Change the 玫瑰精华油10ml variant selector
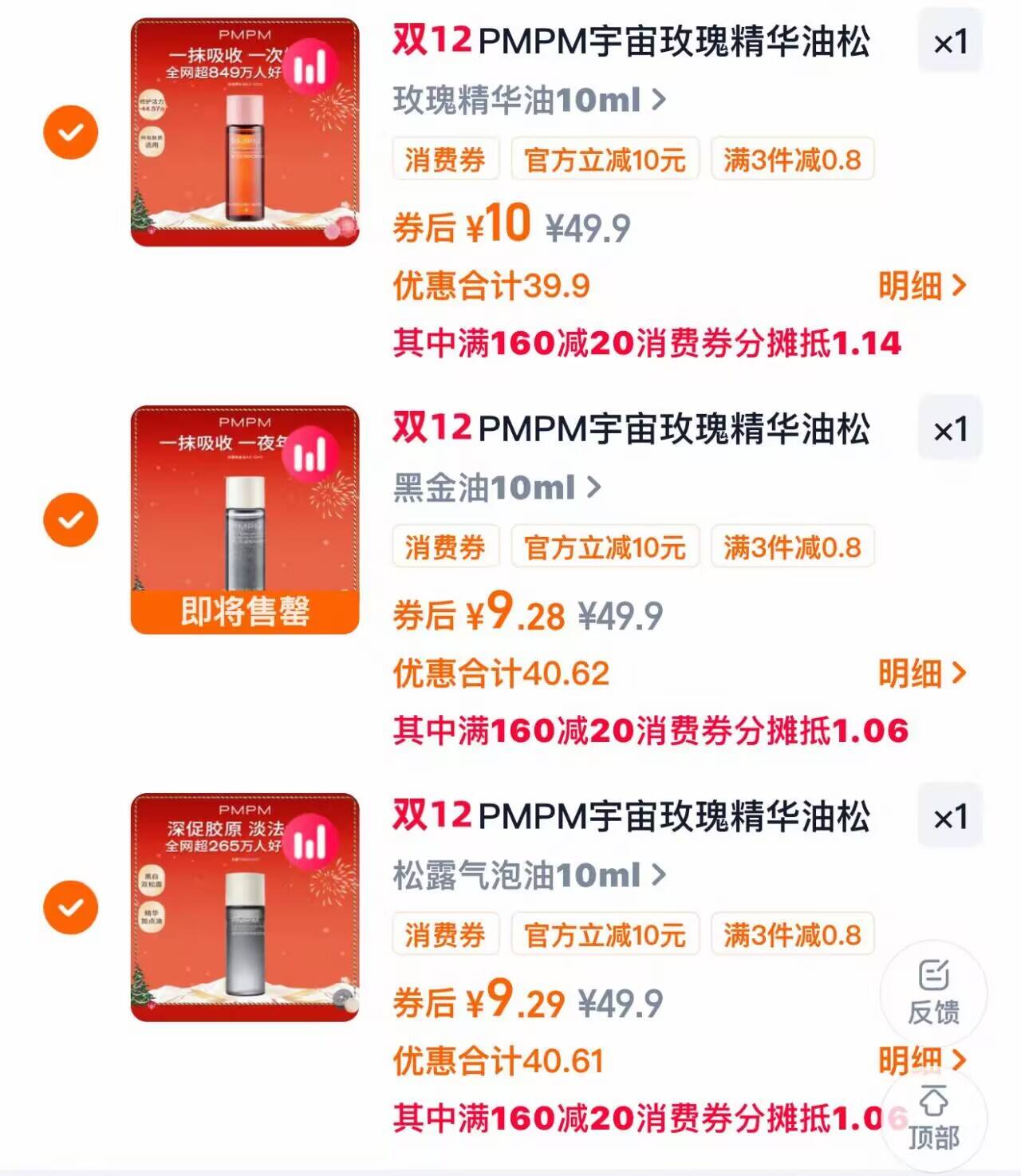Viewport: 1021px width, 1176px height. point(529,101)
